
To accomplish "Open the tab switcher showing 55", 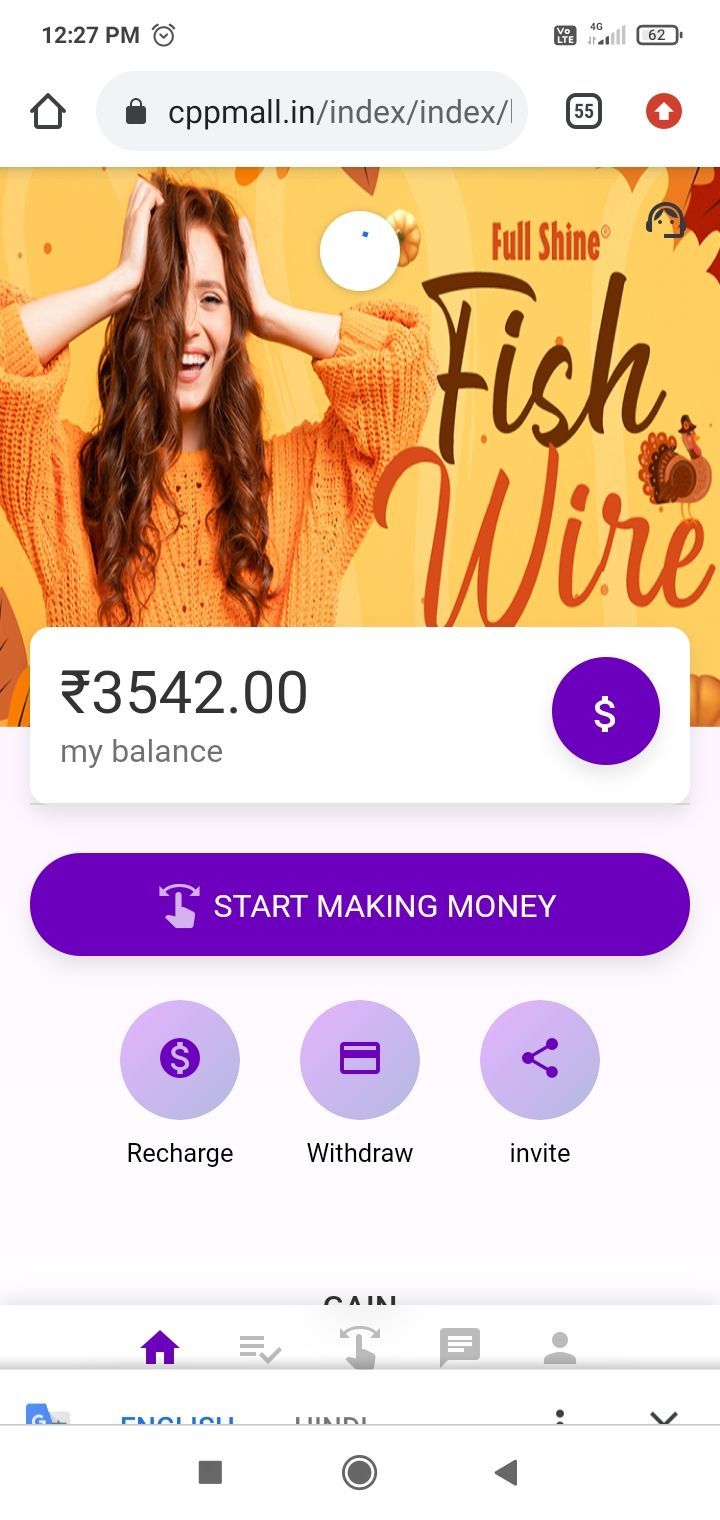I will (584, 111).
